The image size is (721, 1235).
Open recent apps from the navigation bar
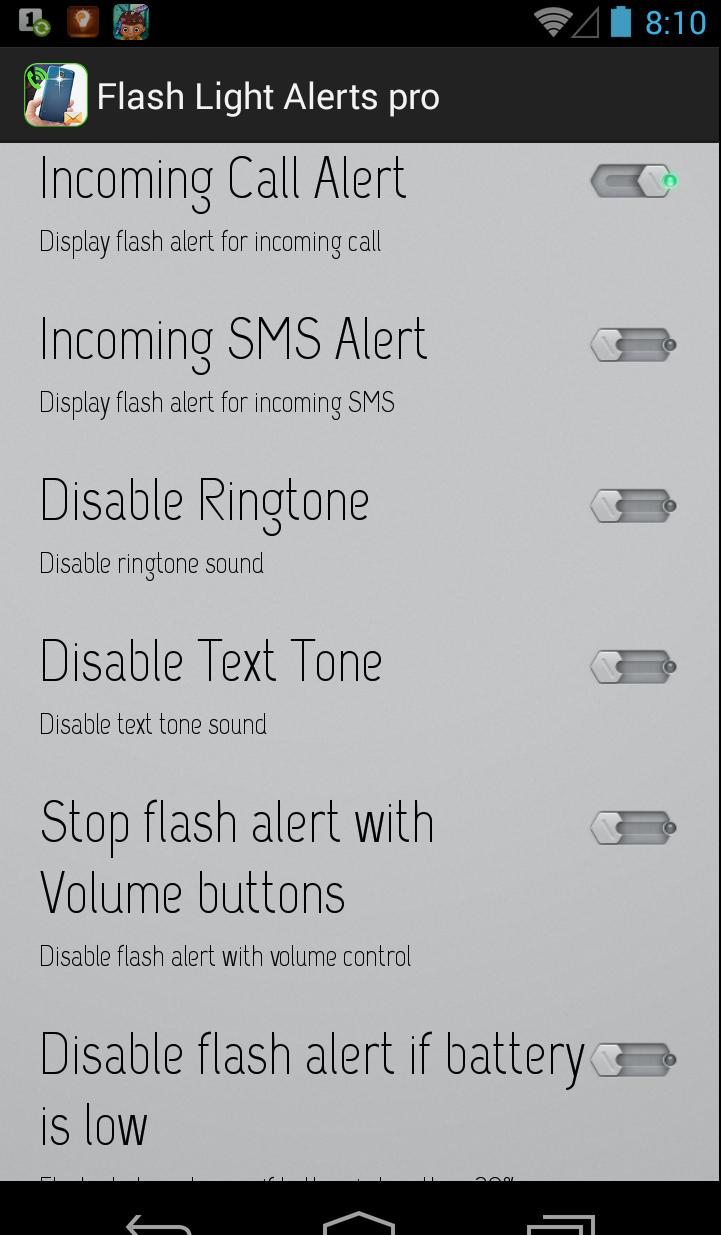(x=561, y=1222)
